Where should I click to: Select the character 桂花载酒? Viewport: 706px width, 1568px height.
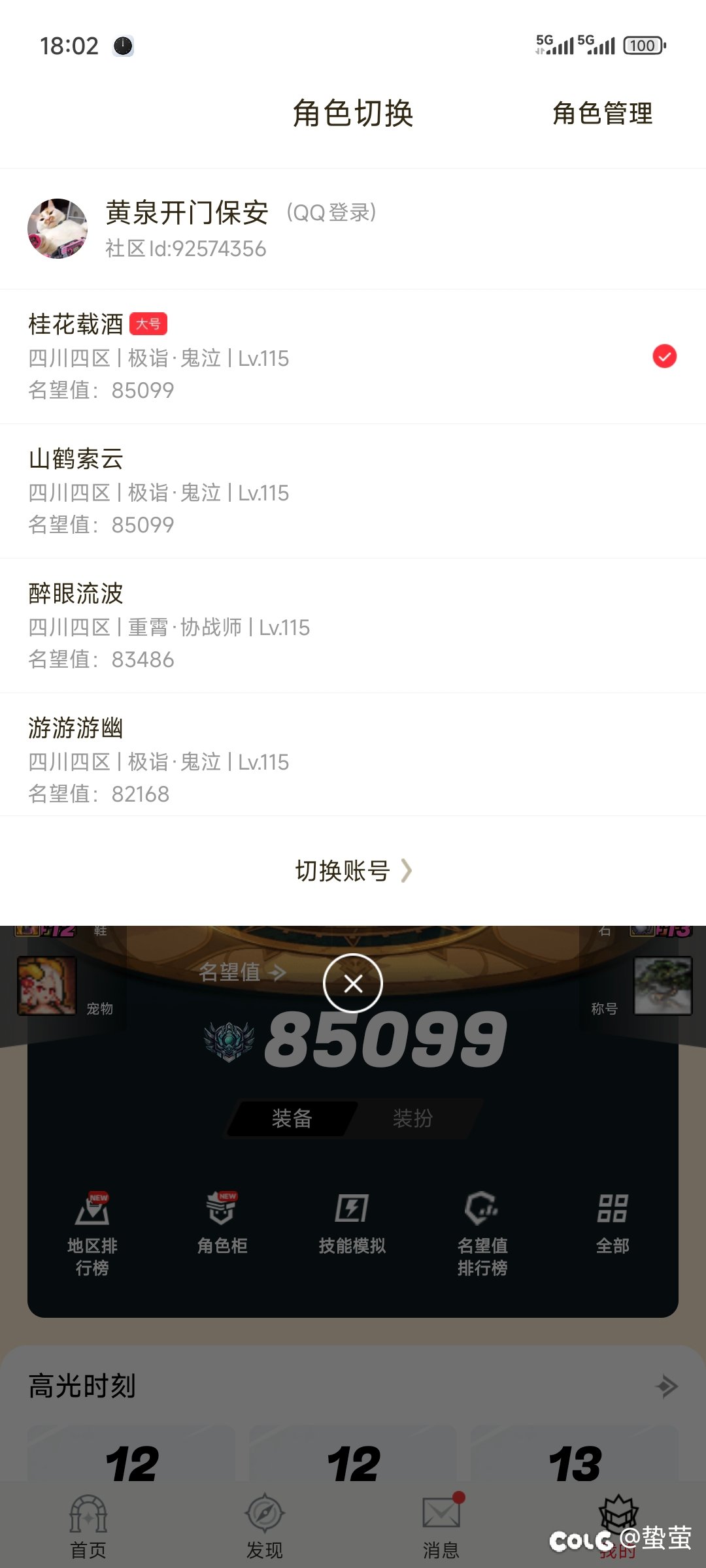point(353,357)
